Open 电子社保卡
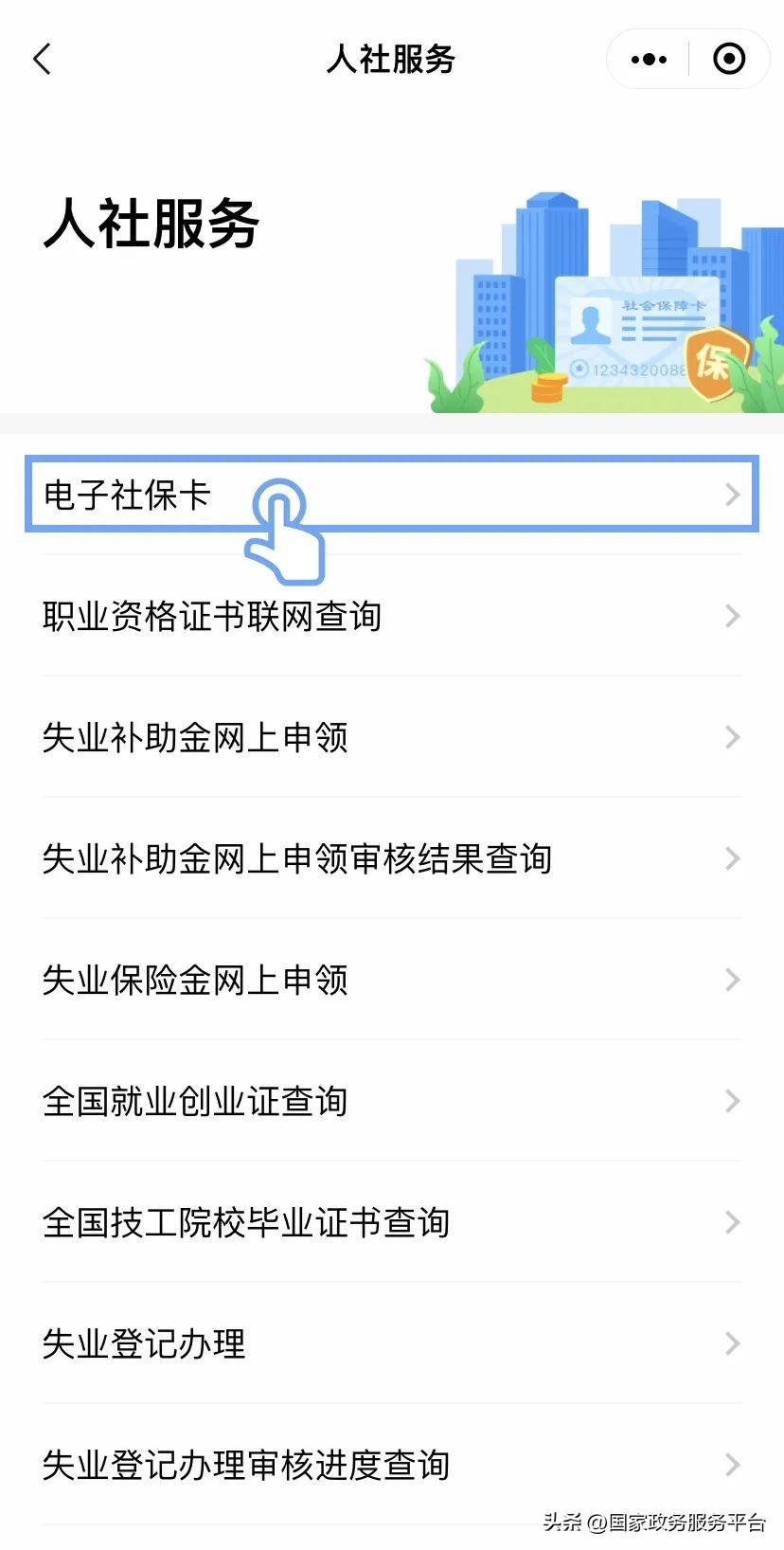 tap(392, 494)
